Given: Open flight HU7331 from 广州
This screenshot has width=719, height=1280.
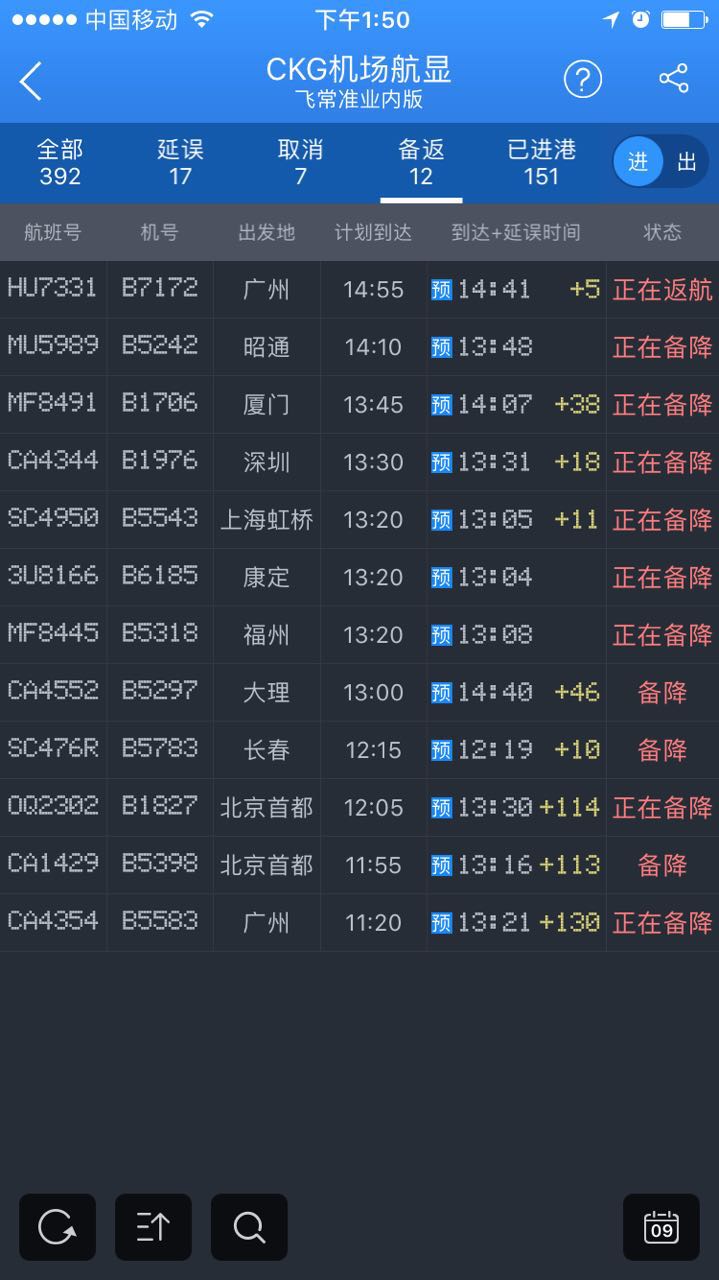Looking at the screenshot, I should point(359,290).
